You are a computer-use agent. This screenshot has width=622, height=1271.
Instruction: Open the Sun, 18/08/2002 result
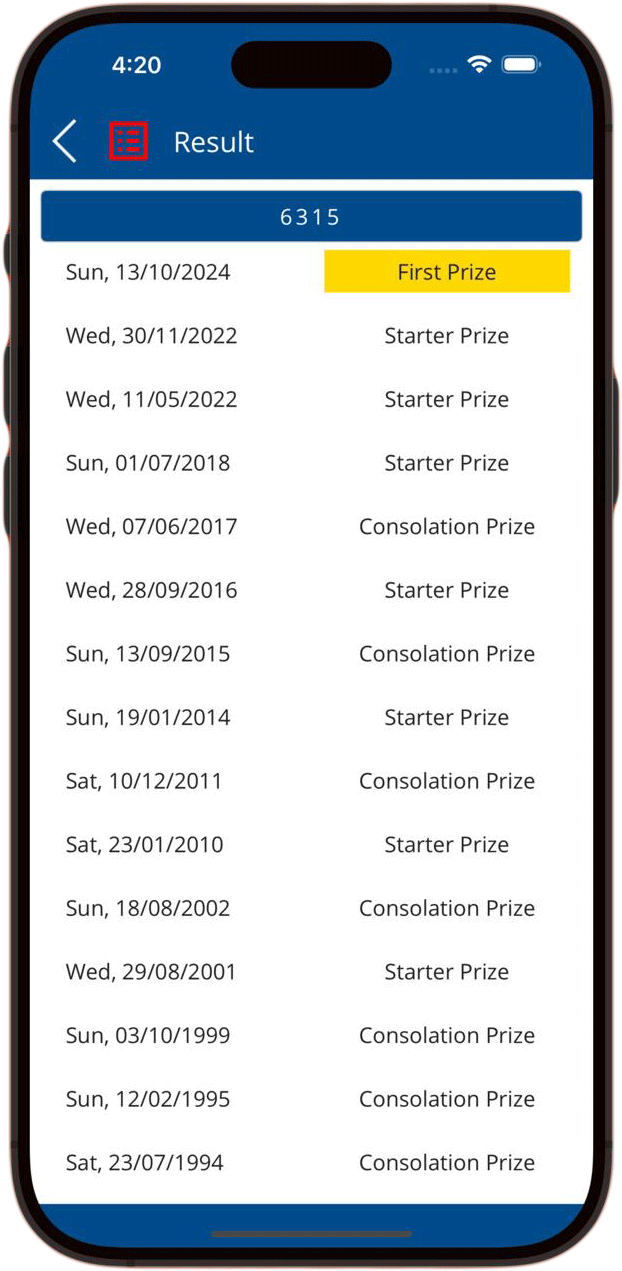[310, 908]
